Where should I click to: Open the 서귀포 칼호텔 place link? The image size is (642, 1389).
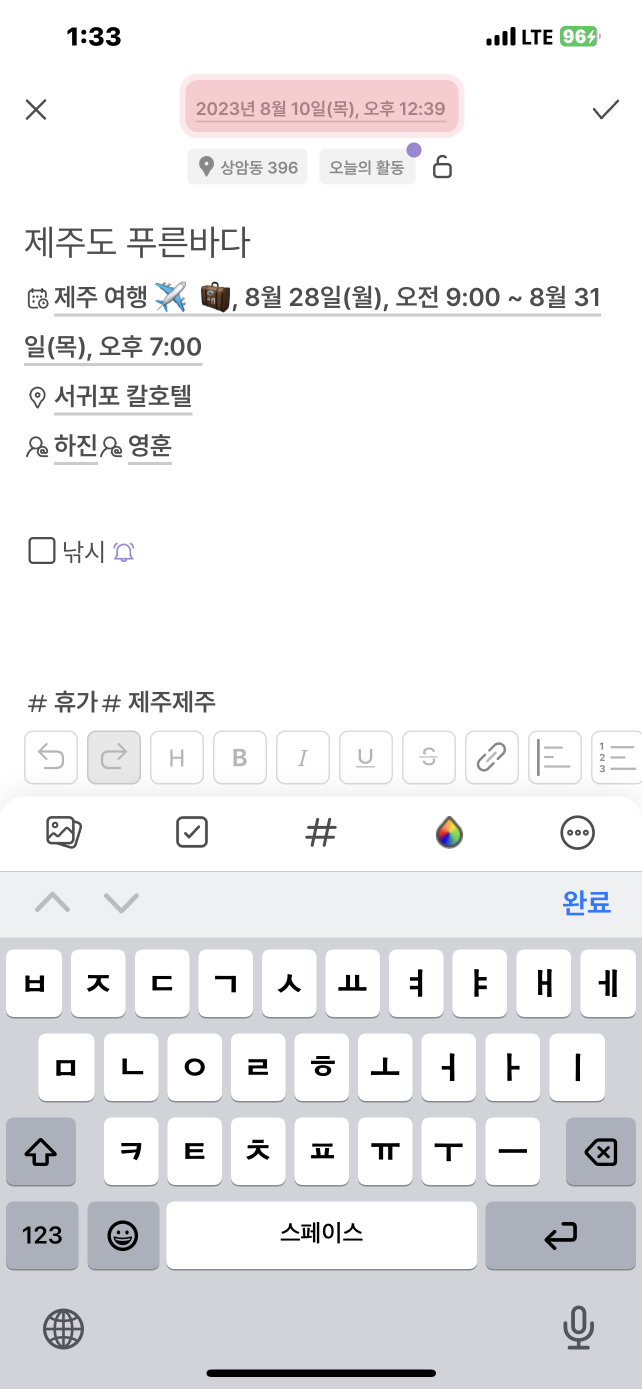click(122, 397)
